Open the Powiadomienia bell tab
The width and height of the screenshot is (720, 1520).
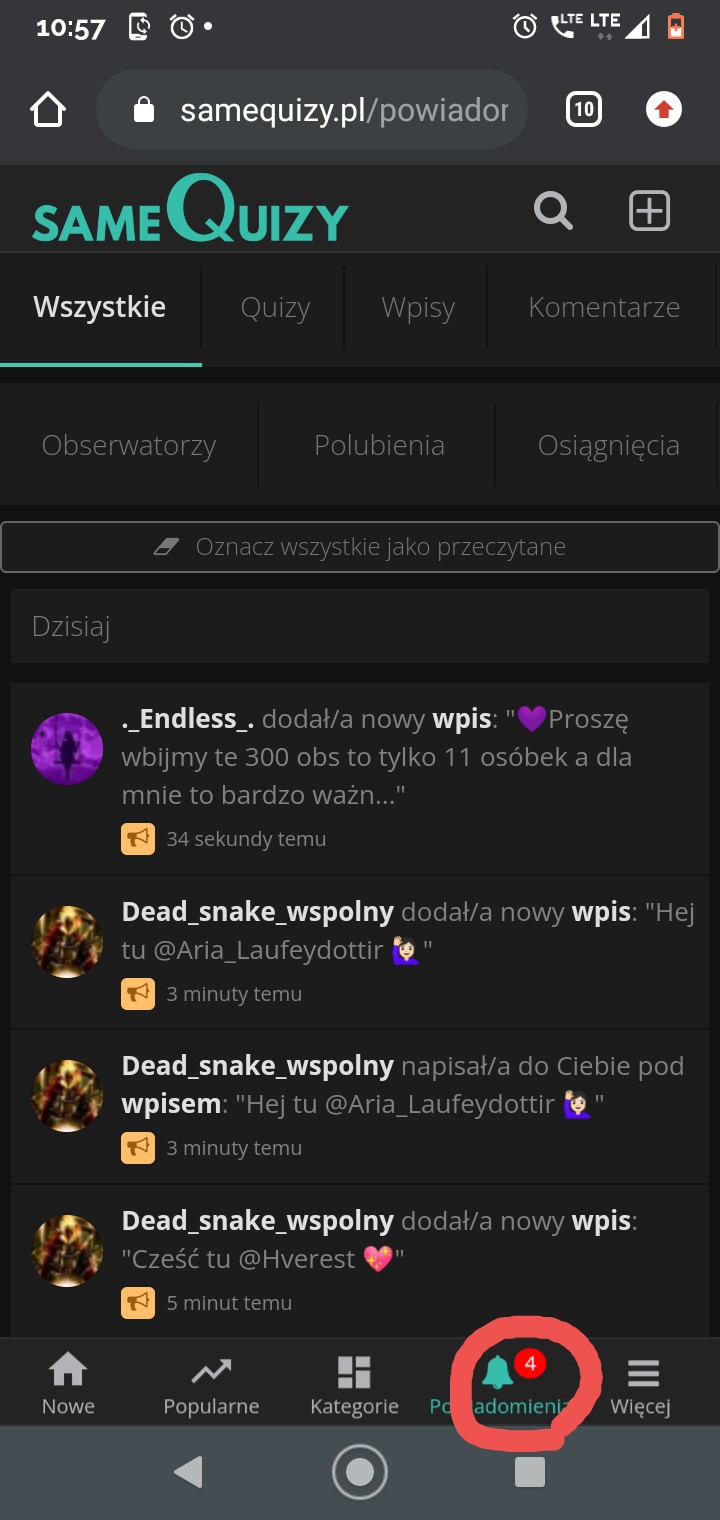(x=498, y=1384)
